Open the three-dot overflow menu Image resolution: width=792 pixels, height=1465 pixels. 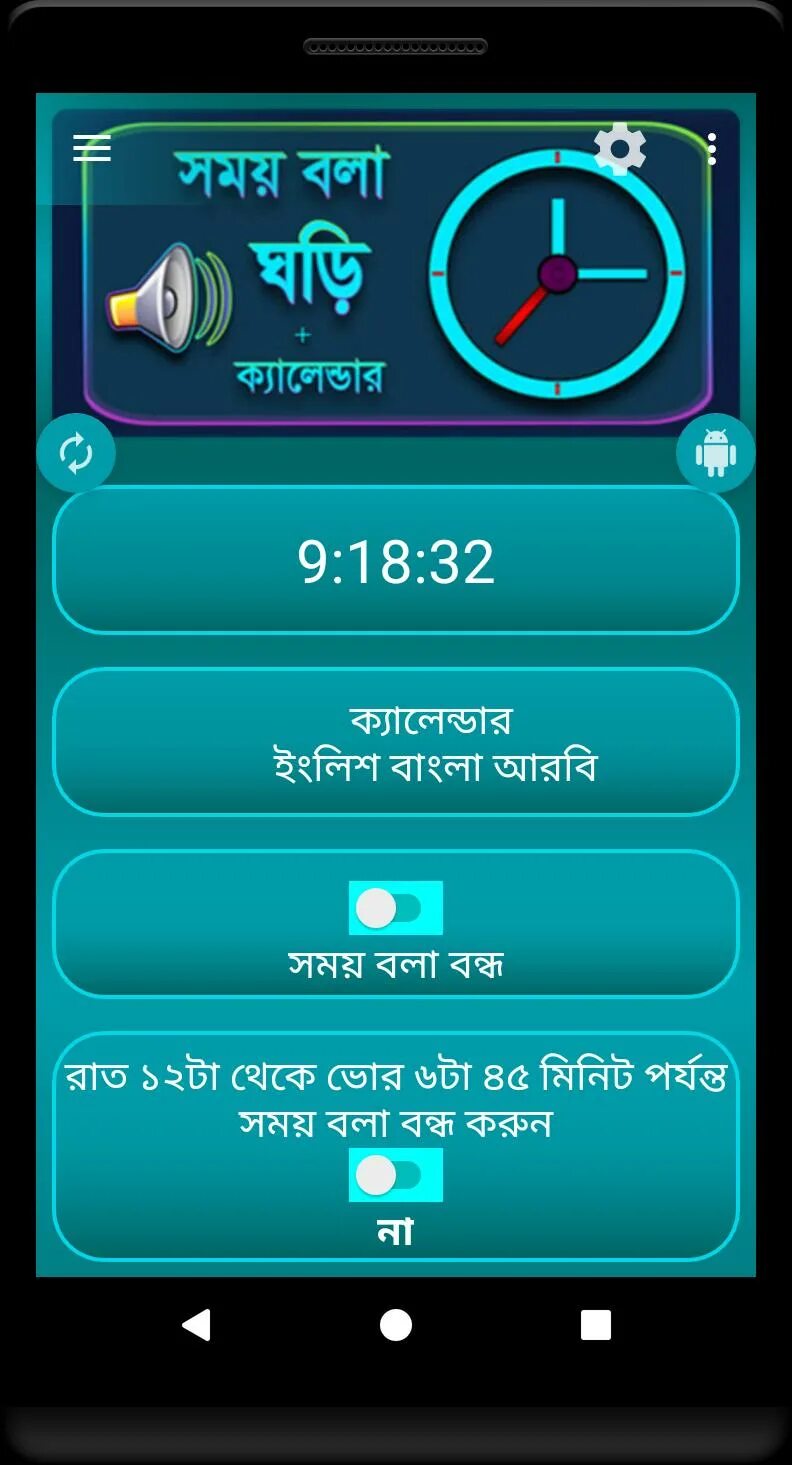711,149
